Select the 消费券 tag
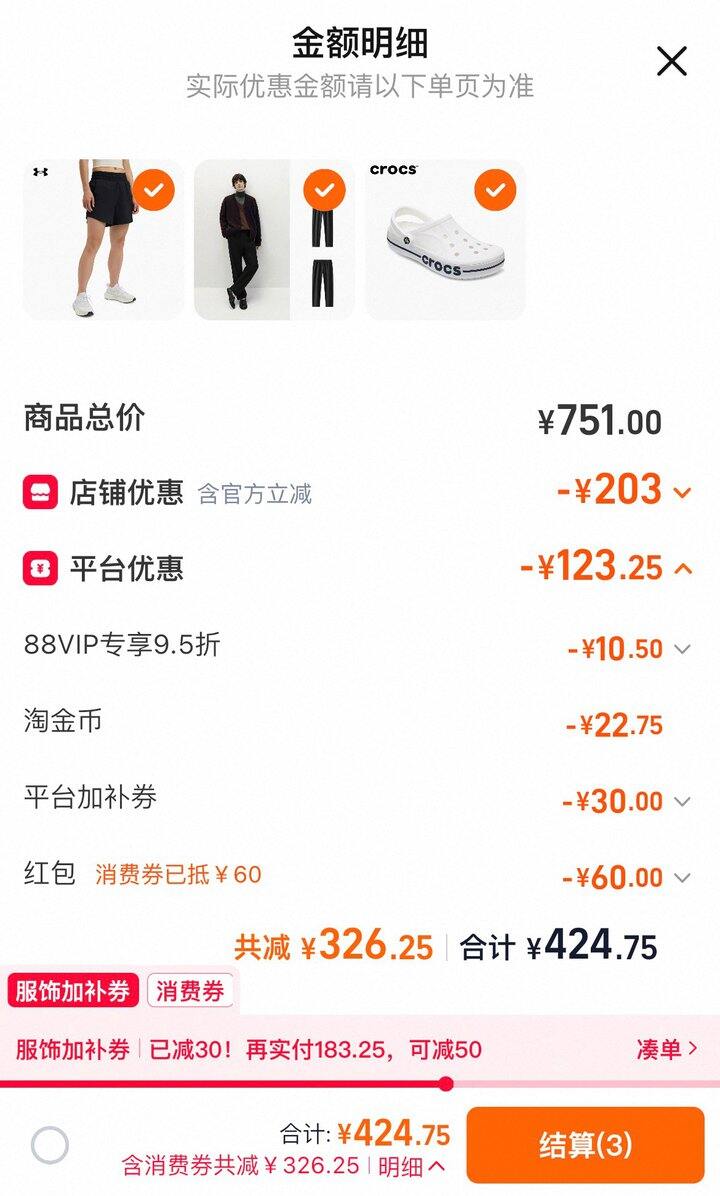This screenshot has height=1196, width=720. tap(190, 991)
